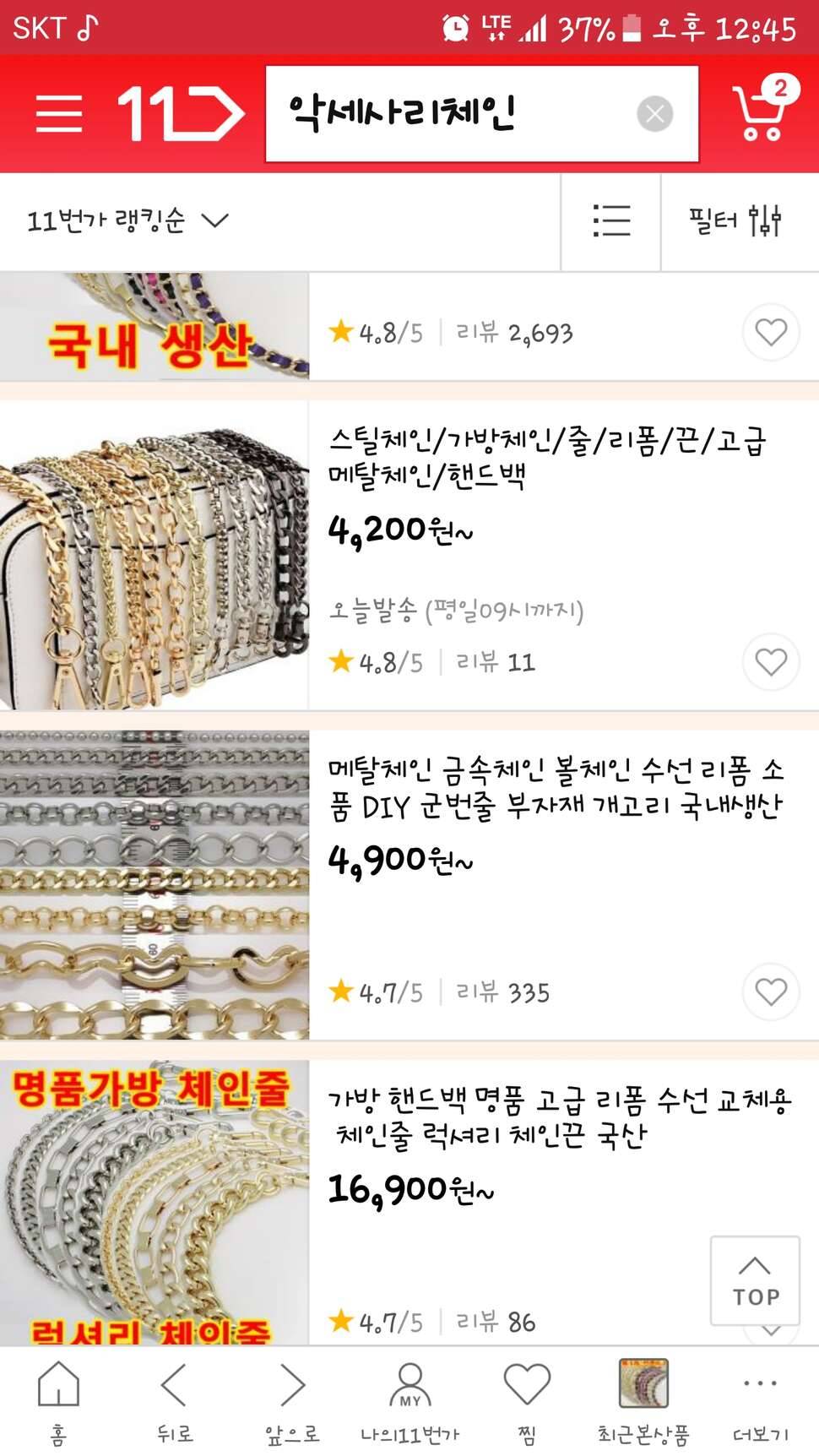This screenshot has width=819, height=1456.
Task: Open the 필터 filter options
Action: click(736, 221)
